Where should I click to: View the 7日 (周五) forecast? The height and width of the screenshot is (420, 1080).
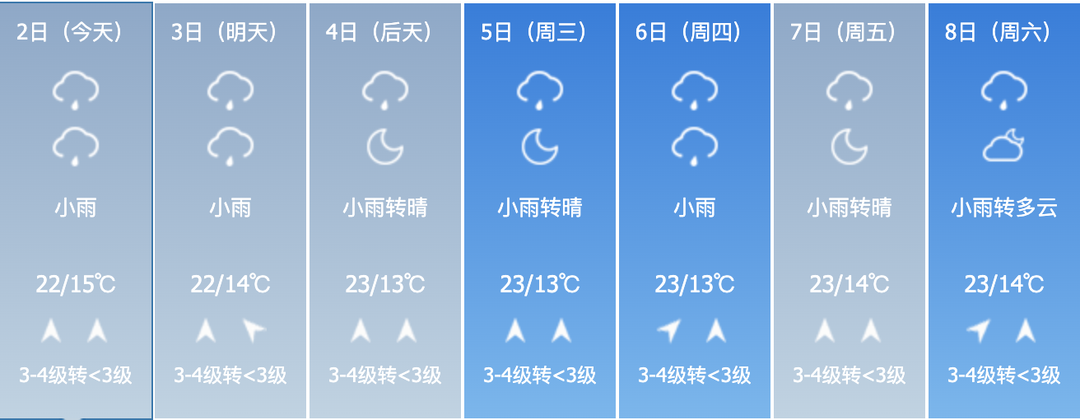(849, 210)
